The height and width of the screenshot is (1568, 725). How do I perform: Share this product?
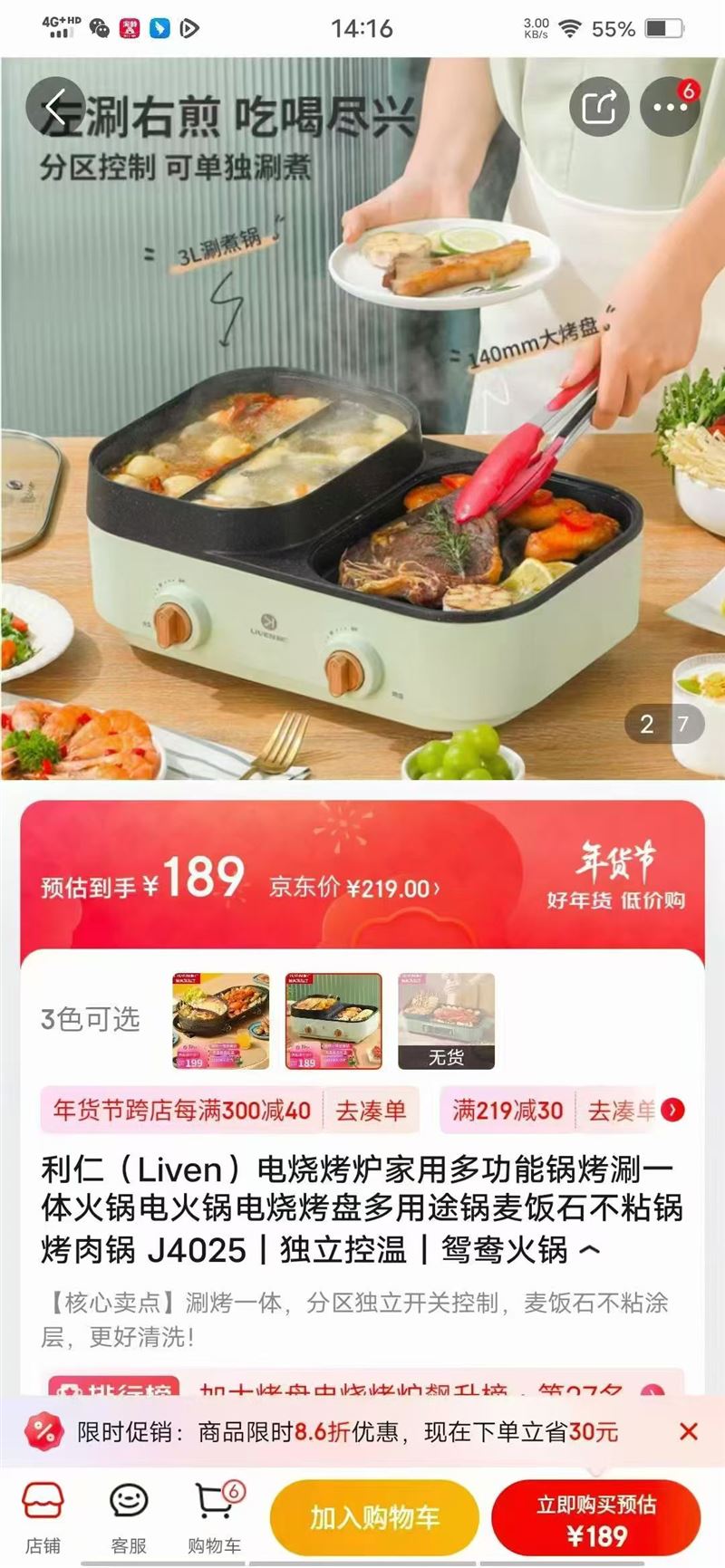coord(599,108)
